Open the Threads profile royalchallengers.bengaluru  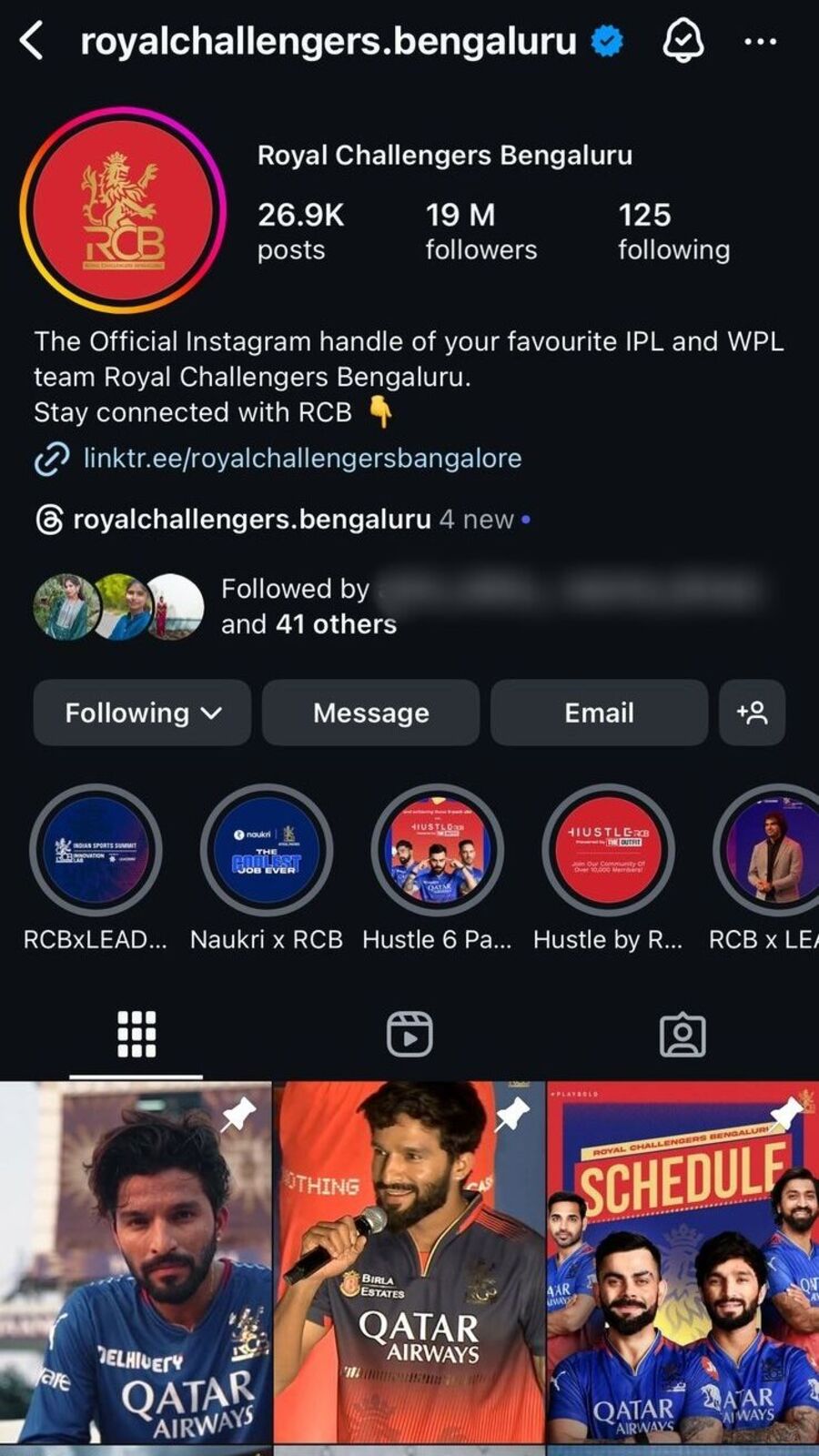251,520
